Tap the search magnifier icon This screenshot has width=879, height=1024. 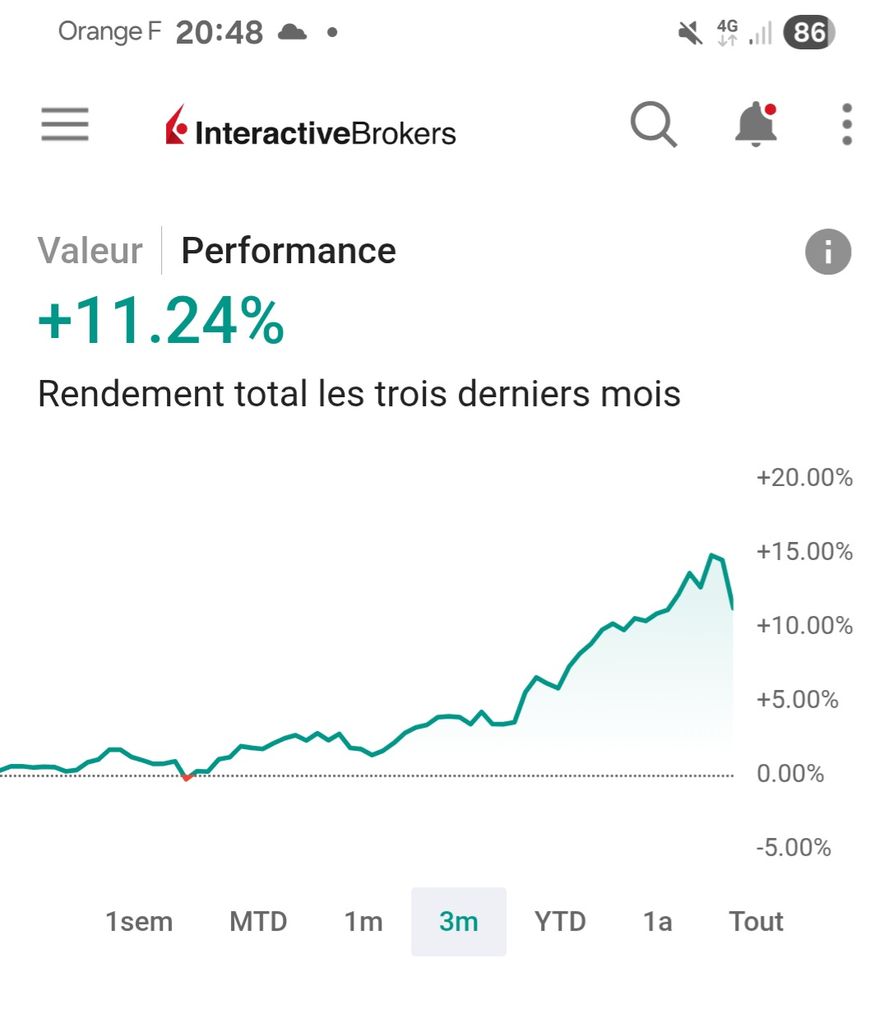click(x=654, y=127)
